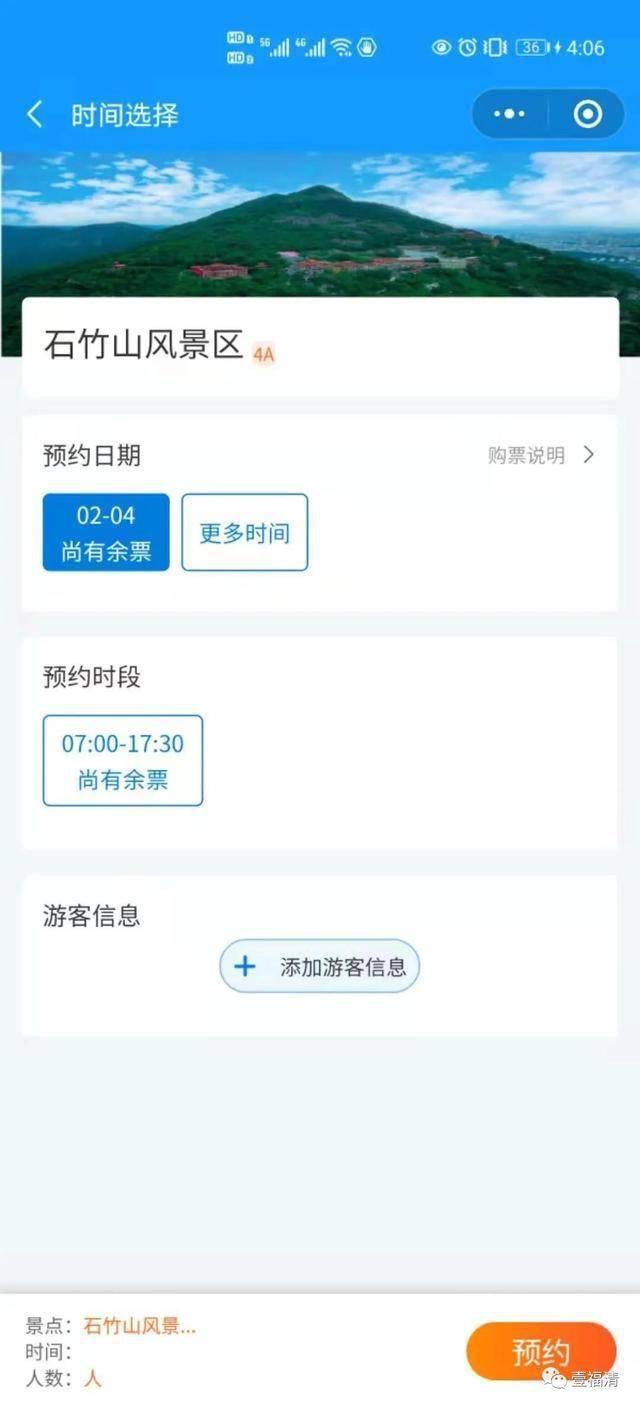
Task: Open the mini program three-dot menu
Action: click(509, 114)
